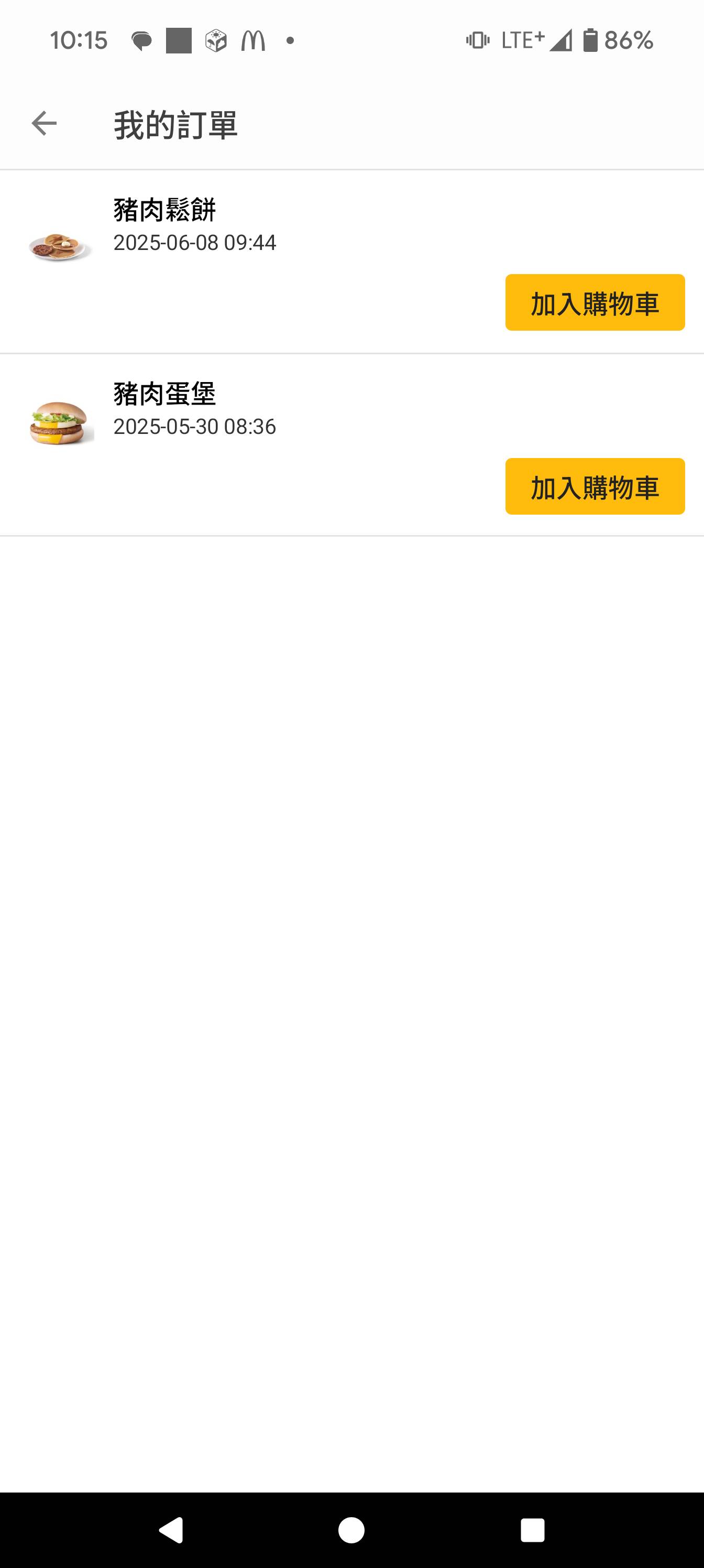This screenshot has height=1568, width=704.
Task: Add 豬肉蛋堡 order to cart
Action: coord(595,486)
